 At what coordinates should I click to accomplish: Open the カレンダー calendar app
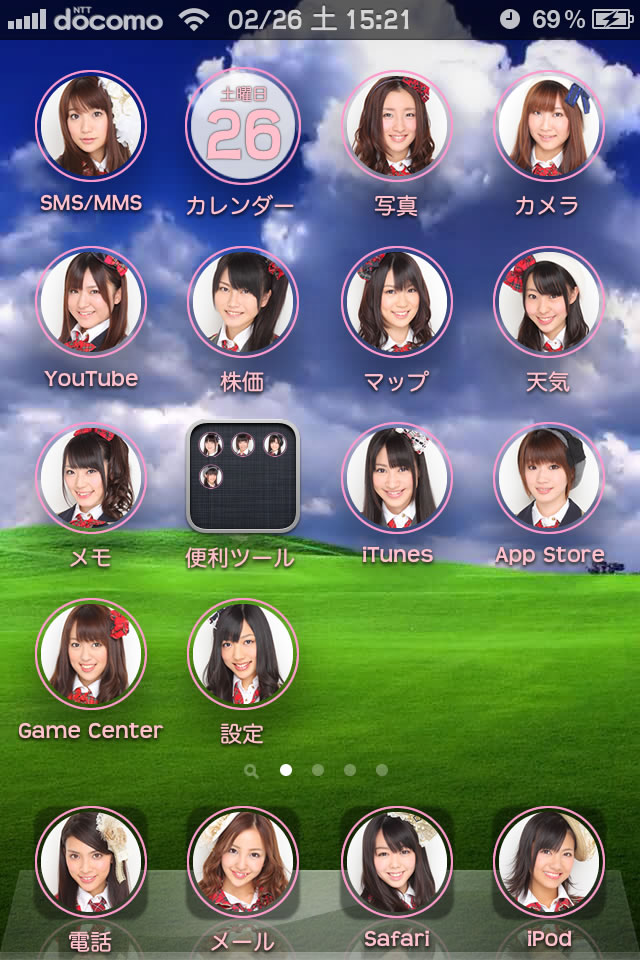[243, 126]
